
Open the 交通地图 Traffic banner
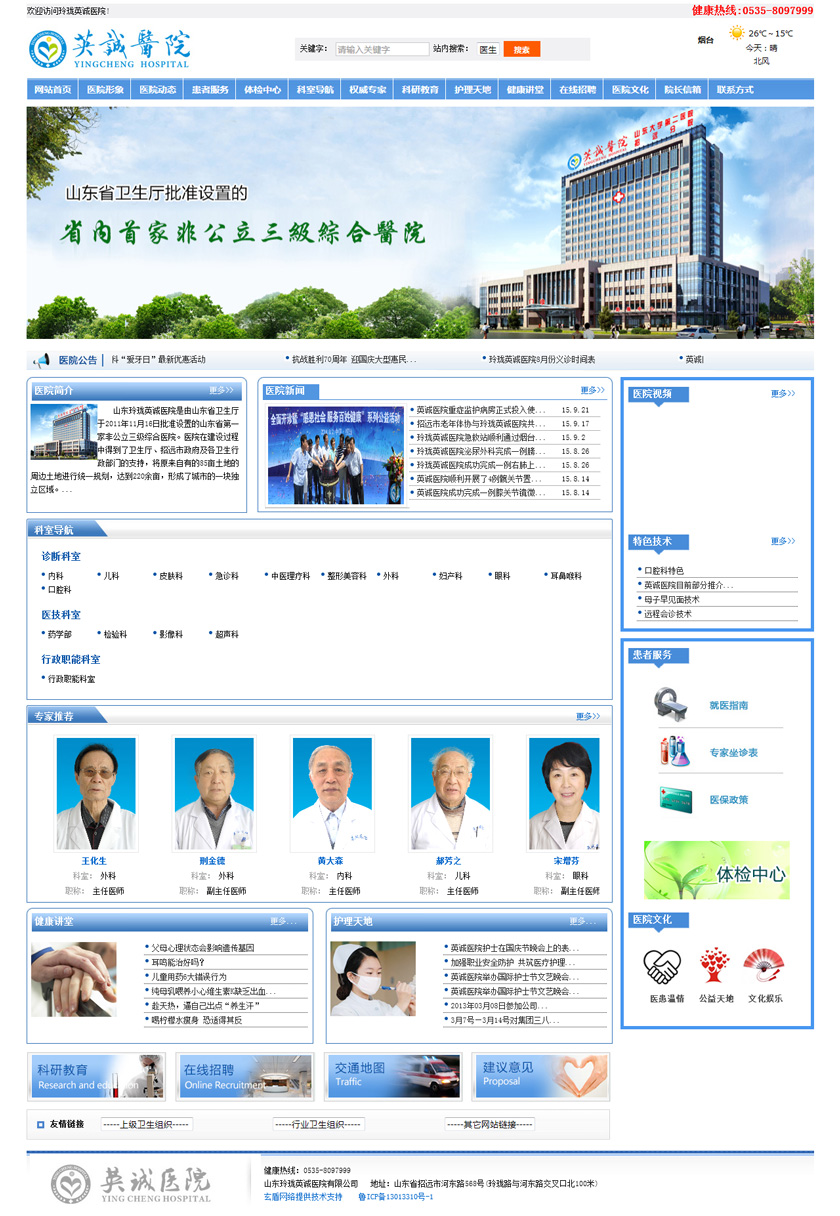coord(395,1076)
